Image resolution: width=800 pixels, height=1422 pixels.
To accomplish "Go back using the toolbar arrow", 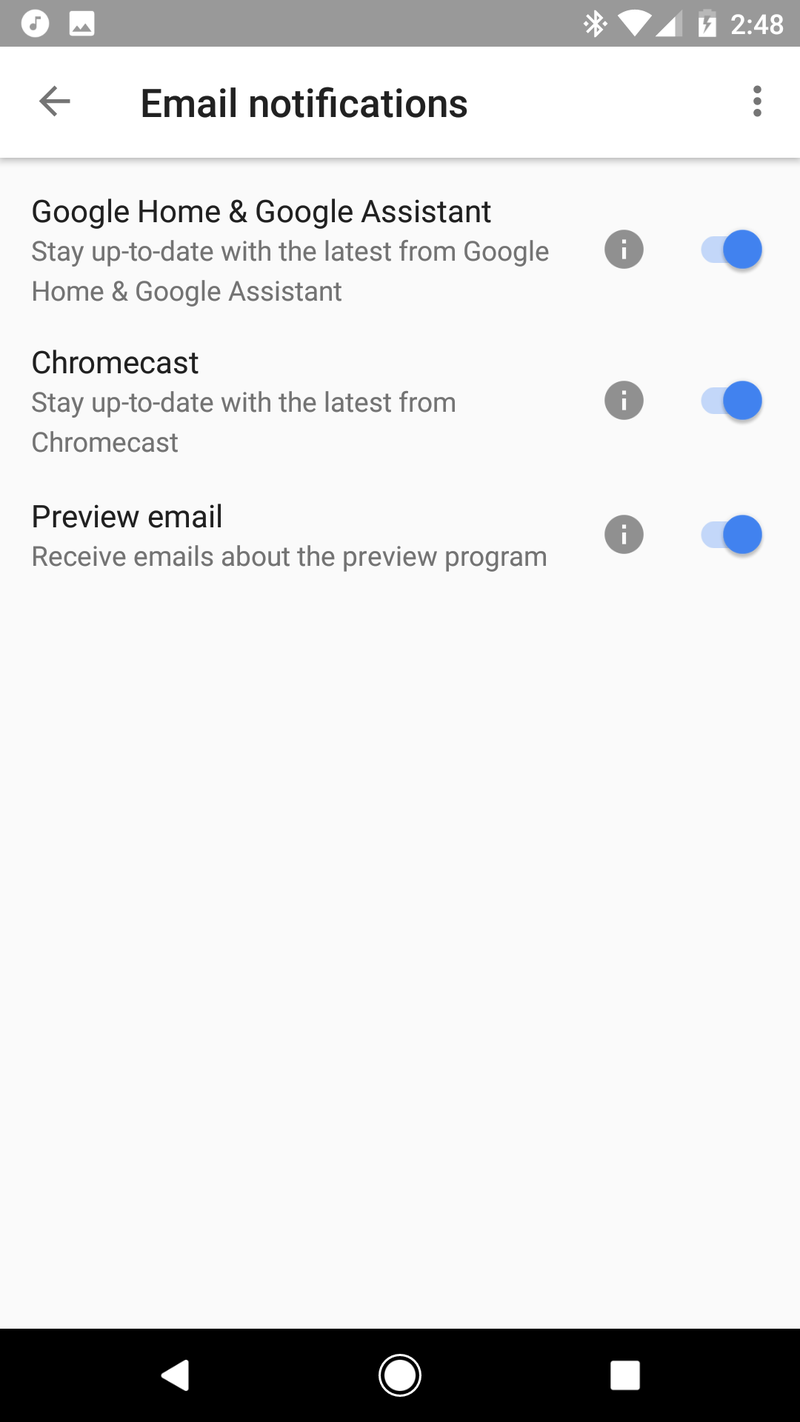I will (x=54, y=101).
